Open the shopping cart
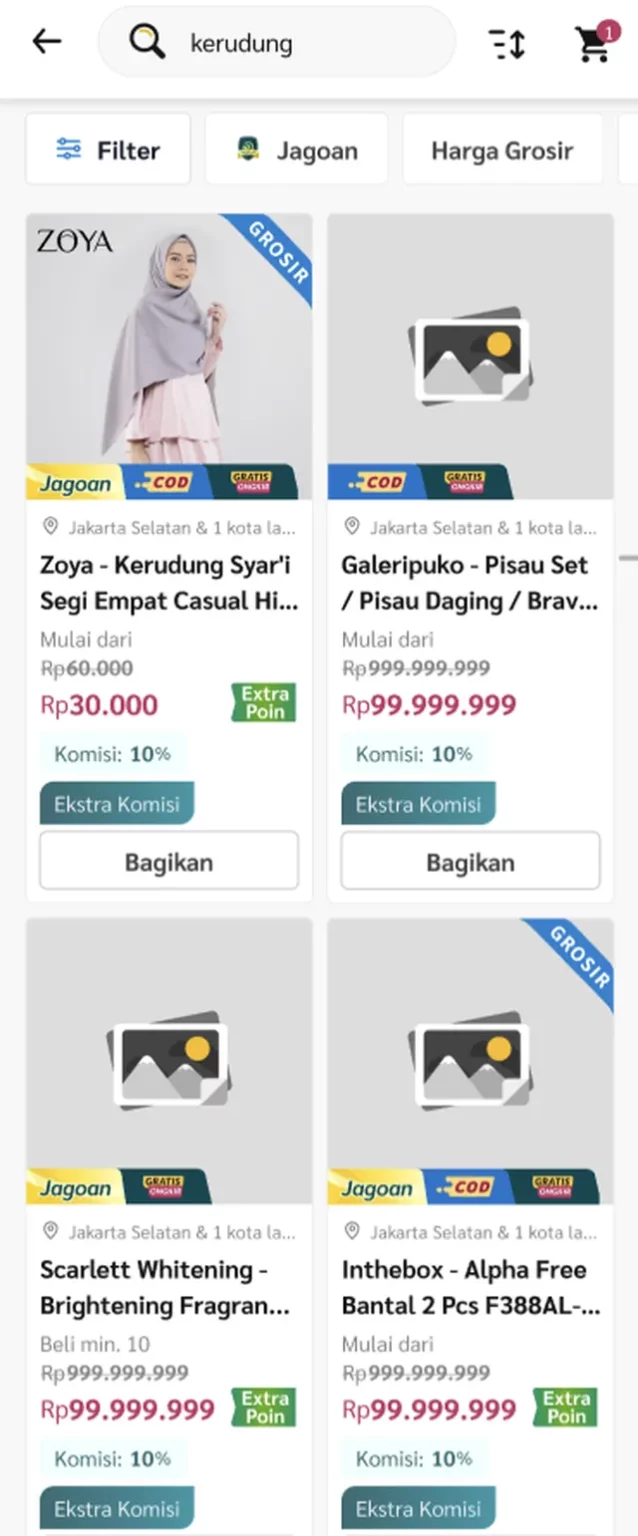Screen dimensions: 638x1536 [594, 43]
